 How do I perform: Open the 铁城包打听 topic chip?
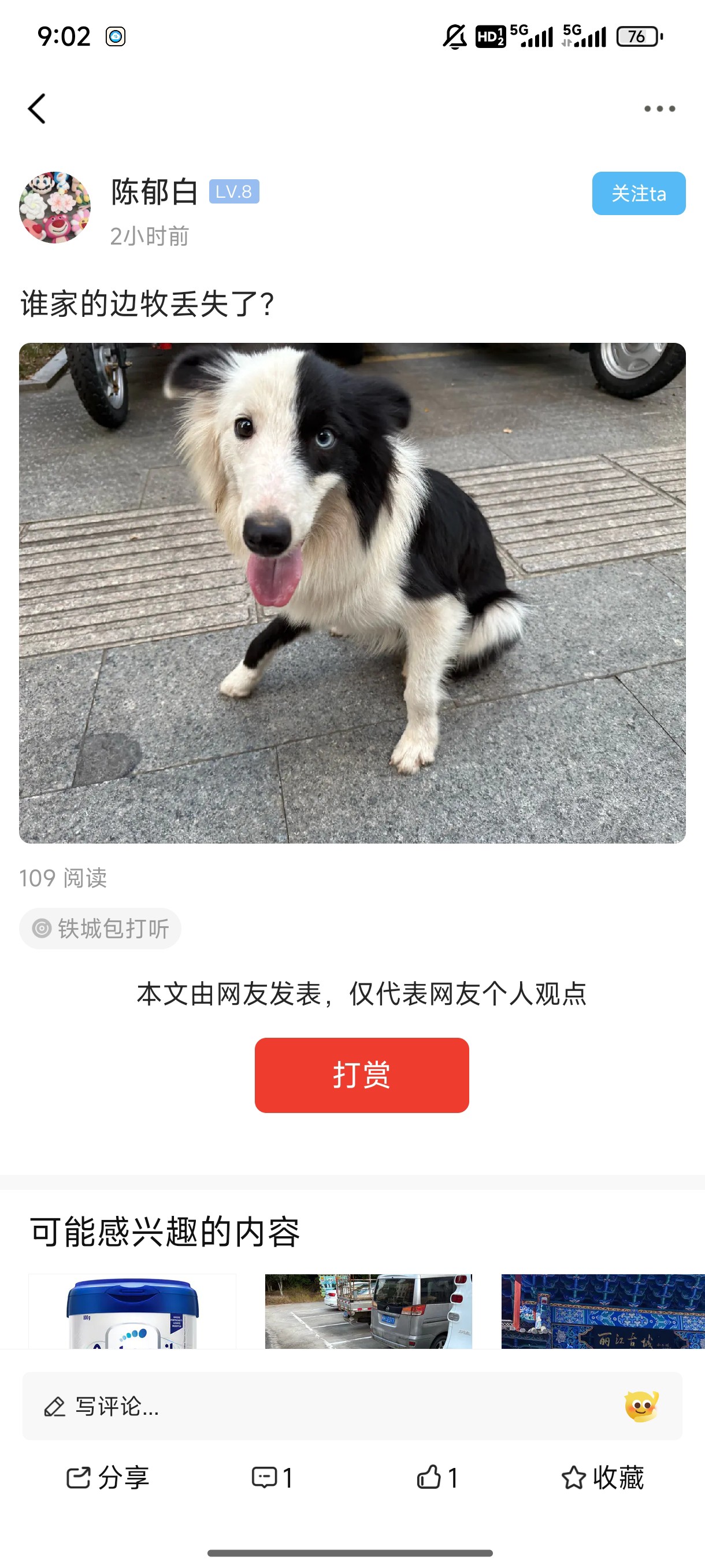[101, 929]
